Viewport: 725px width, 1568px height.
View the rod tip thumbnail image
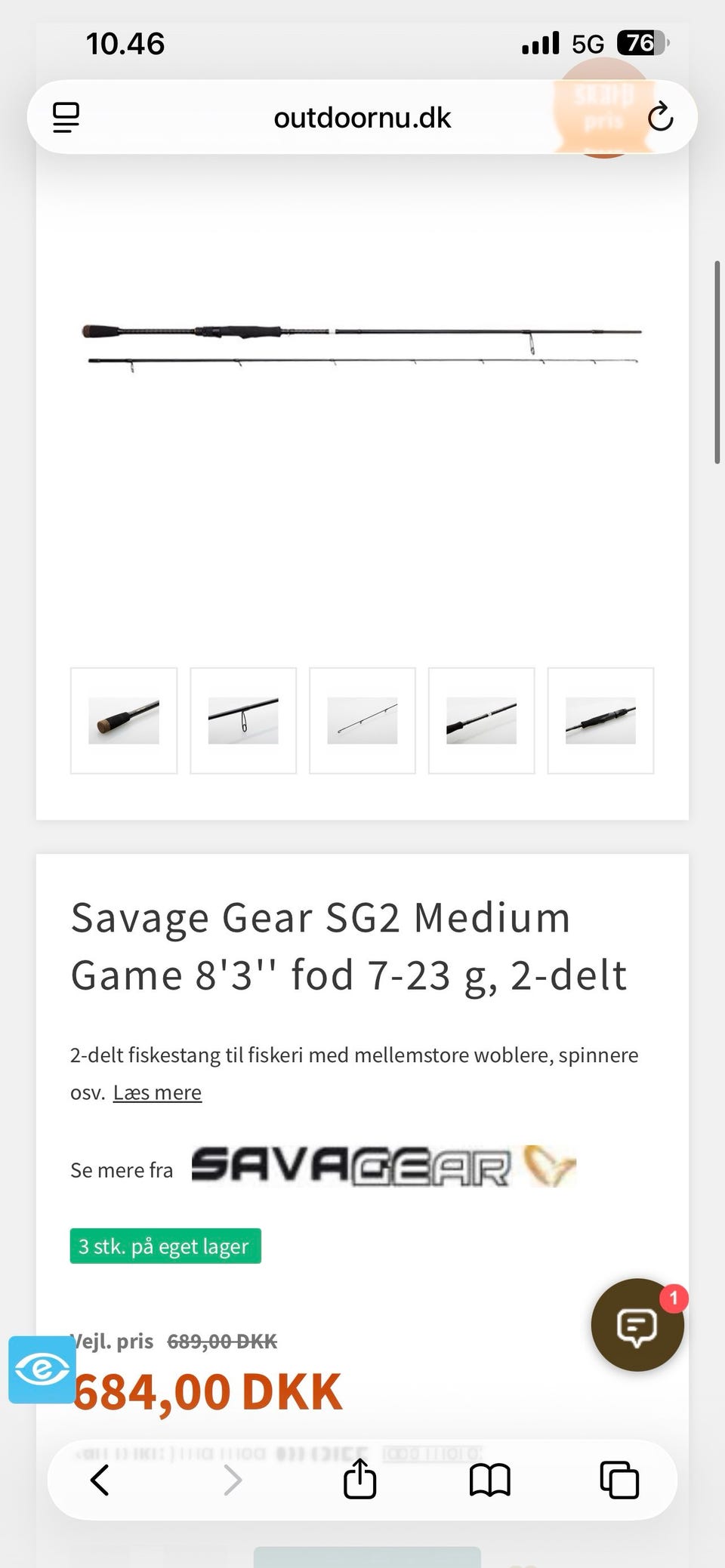(362, 721)
